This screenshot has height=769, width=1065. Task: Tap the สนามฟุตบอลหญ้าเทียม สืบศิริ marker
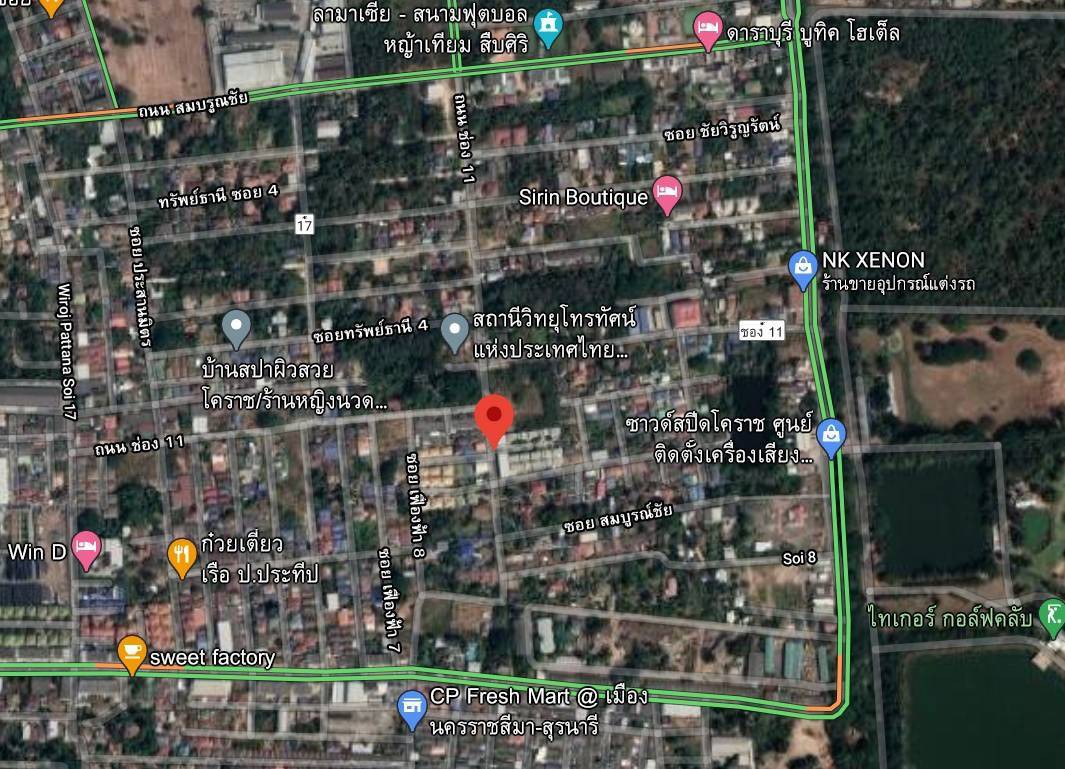click(548, 27)
